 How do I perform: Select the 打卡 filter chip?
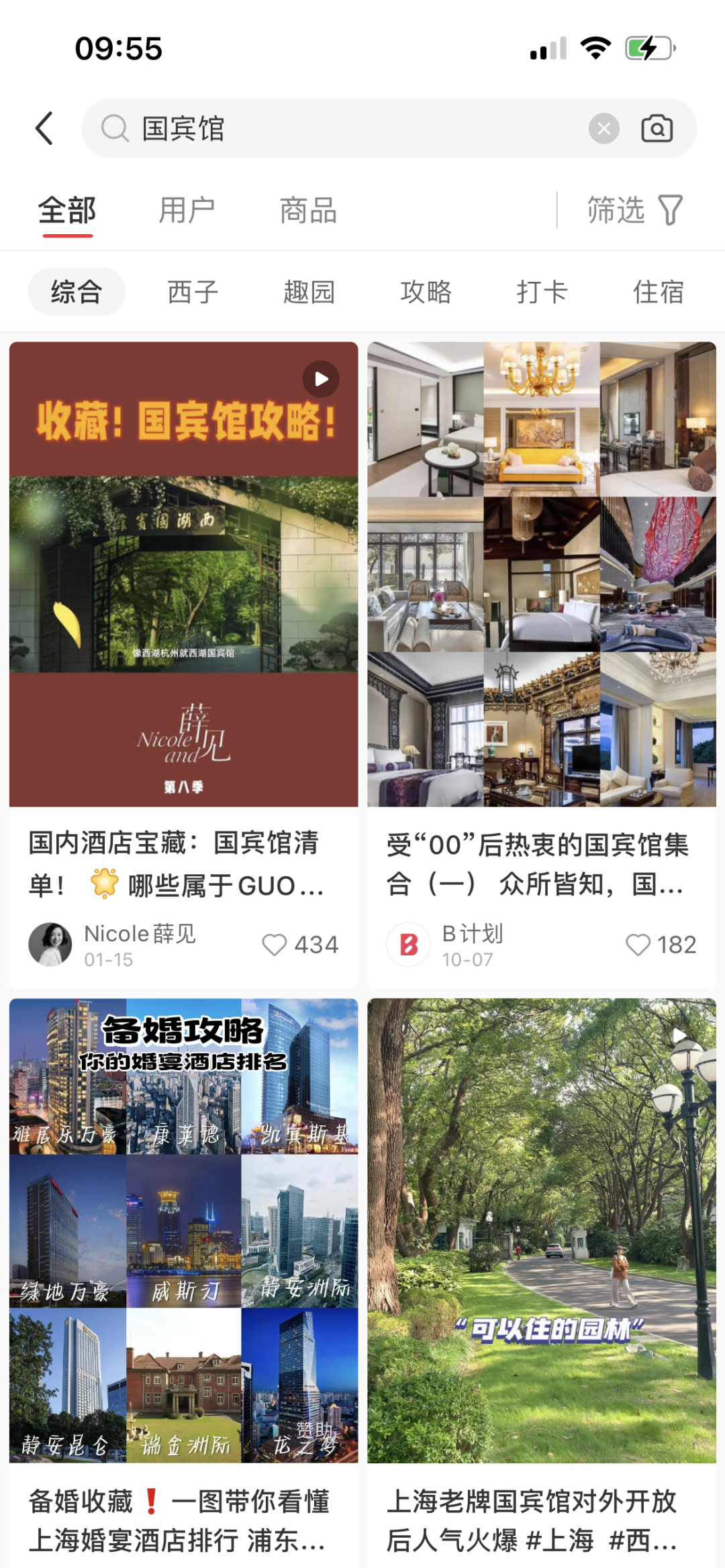point(542,292)
